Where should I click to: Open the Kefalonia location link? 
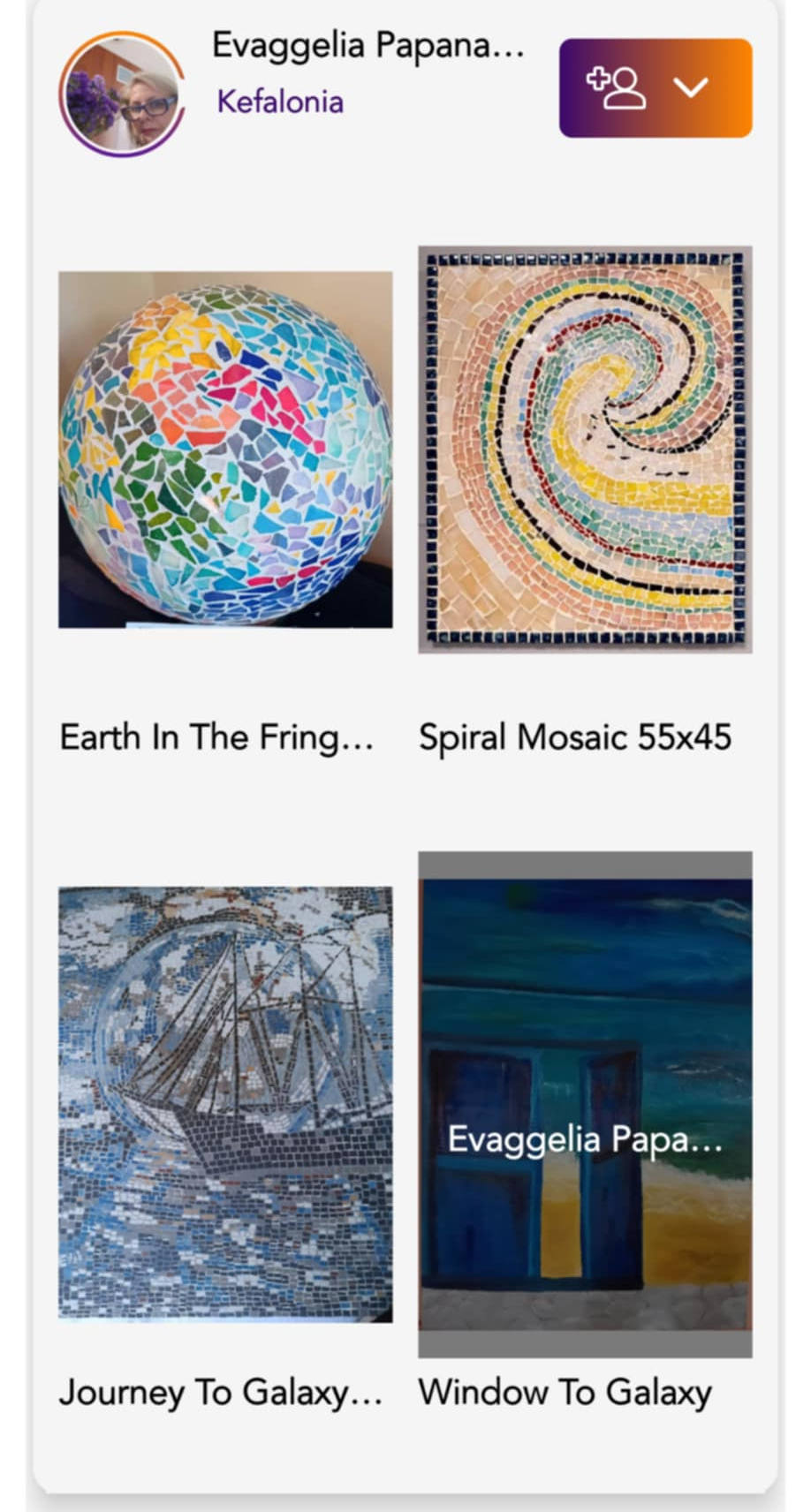point(280,102)
